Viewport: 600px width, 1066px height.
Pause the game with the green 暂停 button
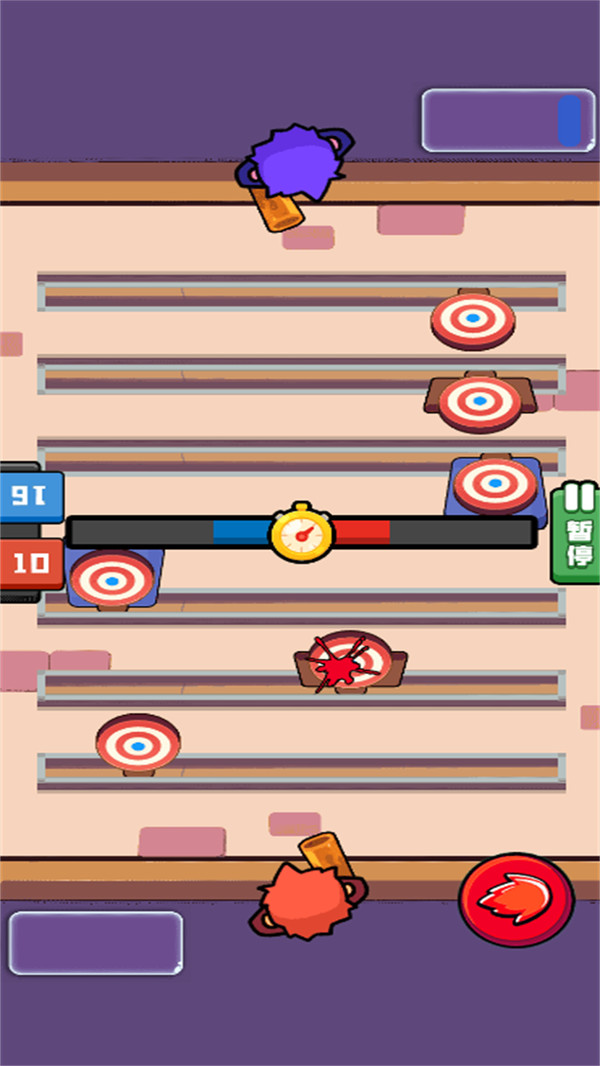(577, 533)
